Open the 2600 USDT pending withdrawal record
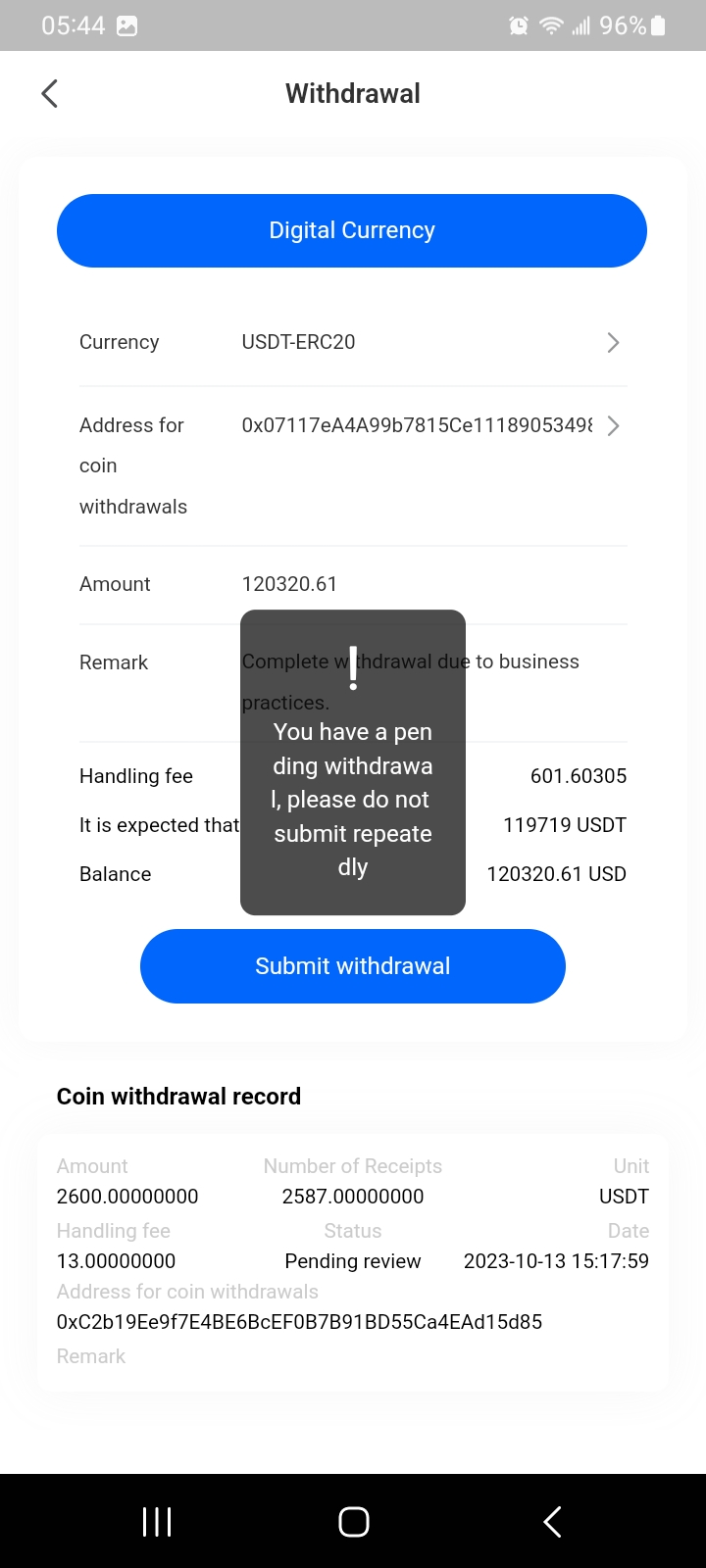The image size is (706, 1568). point(352,1260)
